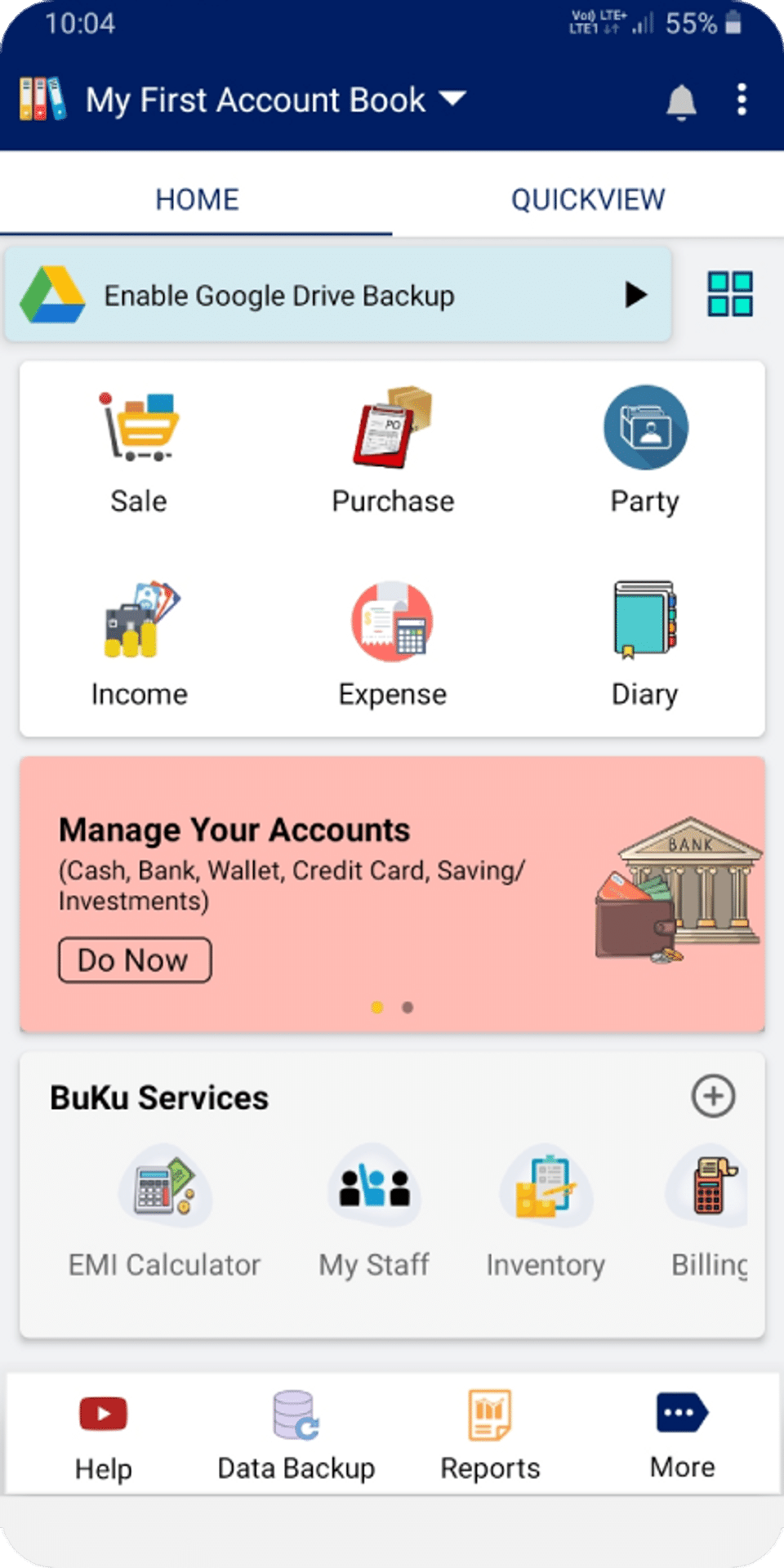The image size is (784, 1568).
Task: Go to Reports in the bottom bar
Action: [490, 1436]
